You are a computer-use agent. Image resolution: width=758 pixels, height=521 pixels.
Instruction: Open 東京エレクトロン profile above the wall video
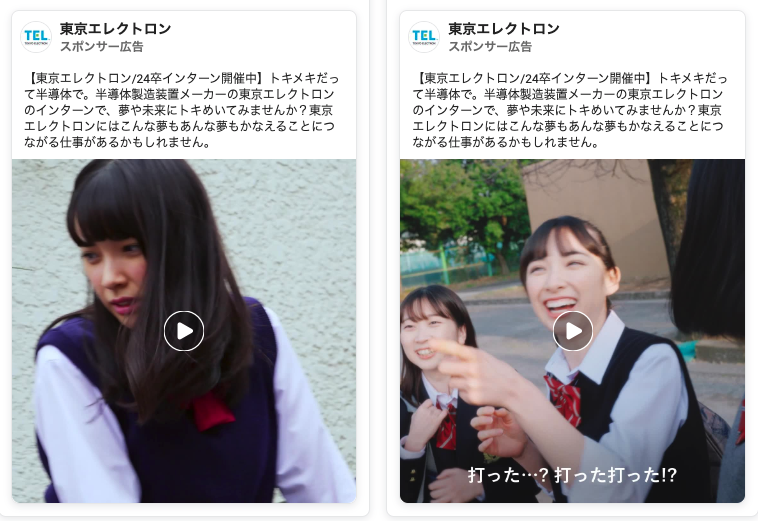point(115,29)
